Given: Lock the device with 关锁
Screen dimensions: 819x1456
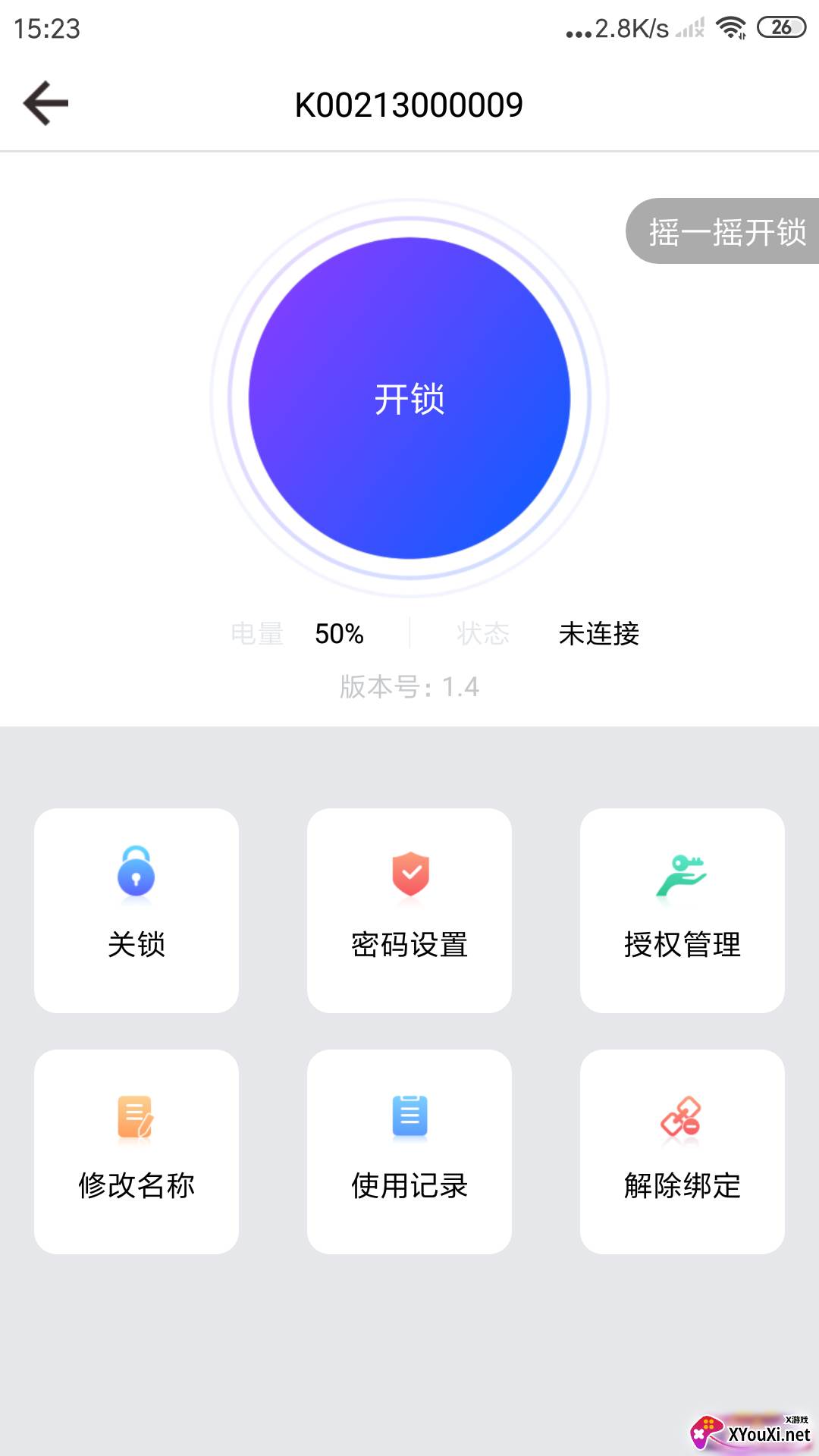Looking at the screenshot, I should coord(136,910).
